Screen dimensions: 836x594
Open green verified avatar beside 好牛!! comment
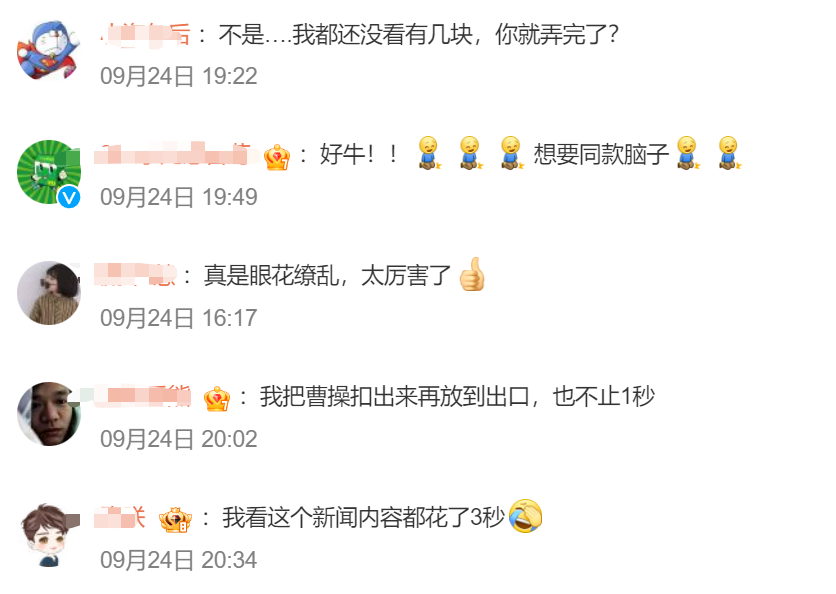49,172
